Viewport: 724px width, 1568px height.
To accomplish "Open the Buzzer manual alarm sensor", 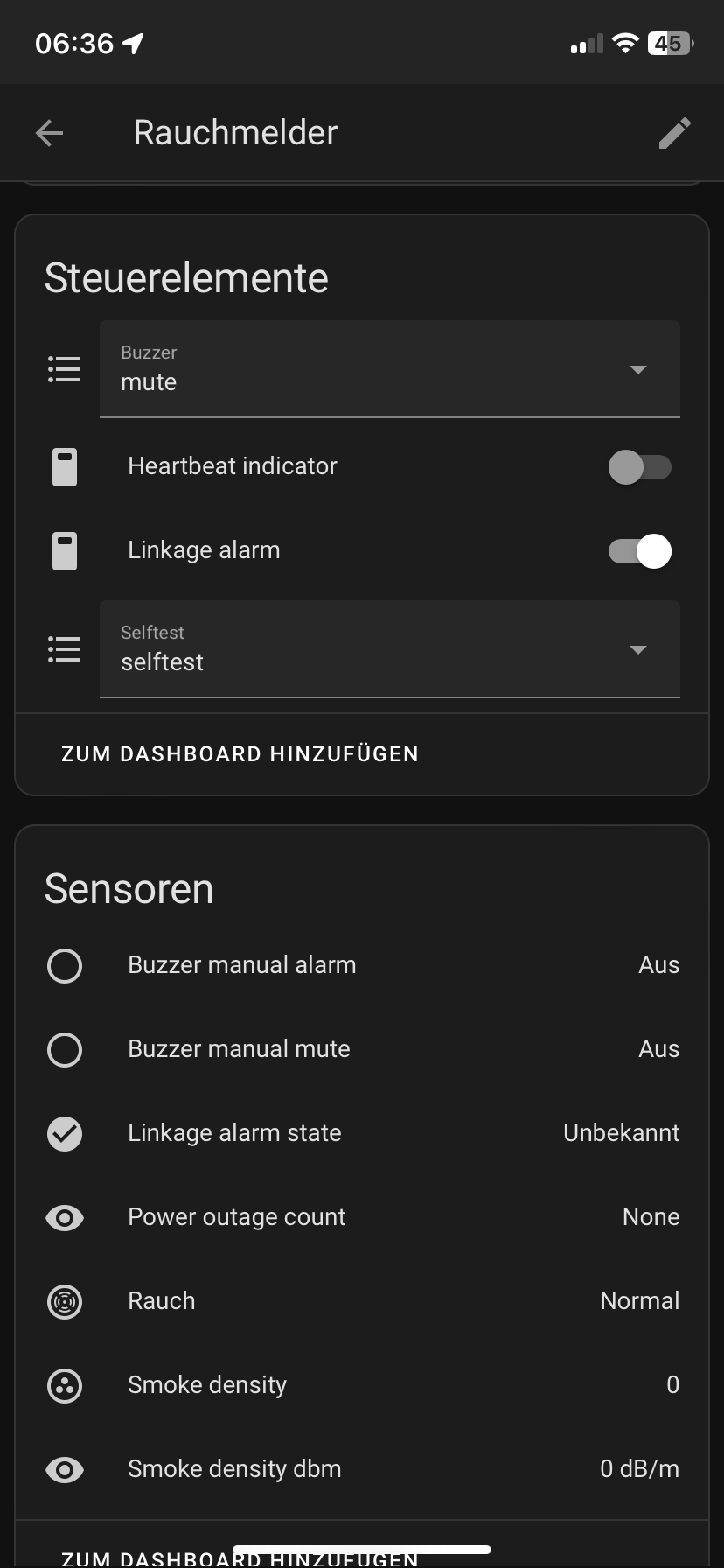I will pos(362,965).
